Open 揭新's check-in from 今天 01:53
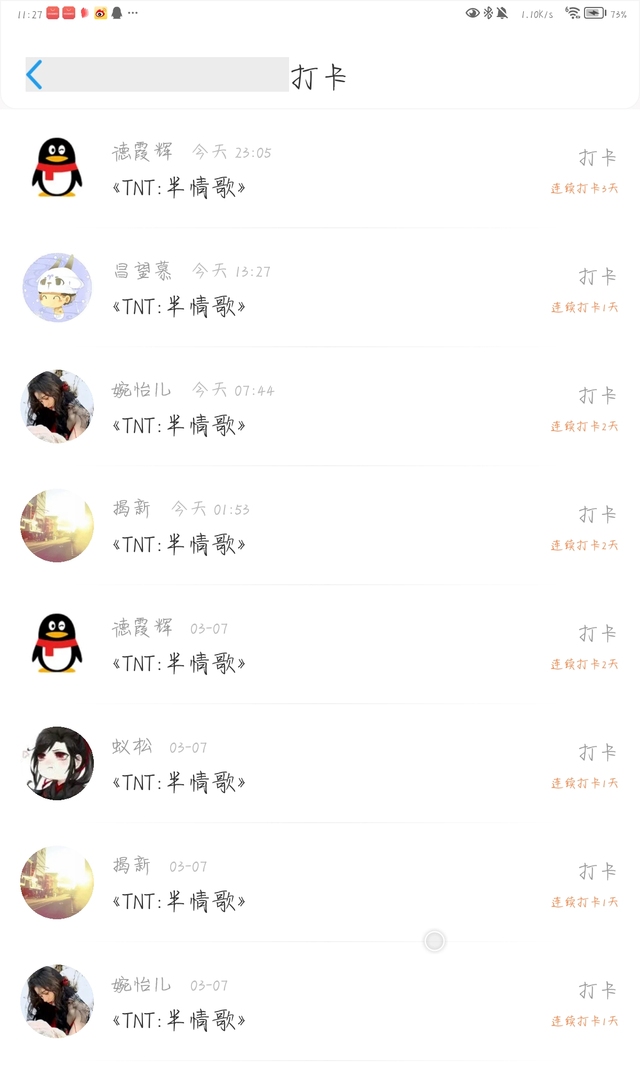Viewport: 640px width, 1067px height. [320, 527]
